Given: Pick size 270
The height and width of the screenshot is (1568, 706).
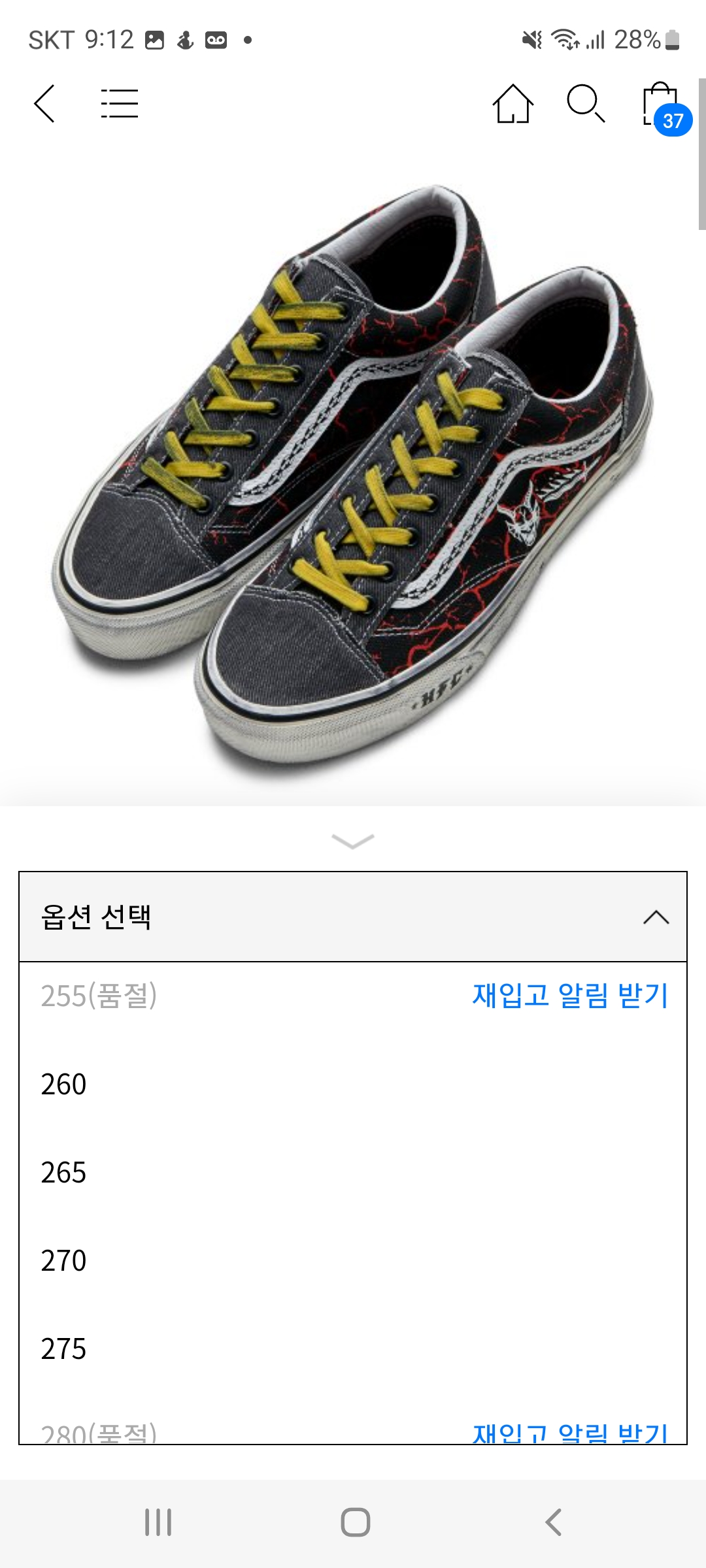Looking at the screenshot, I should tap(353, 1261).
